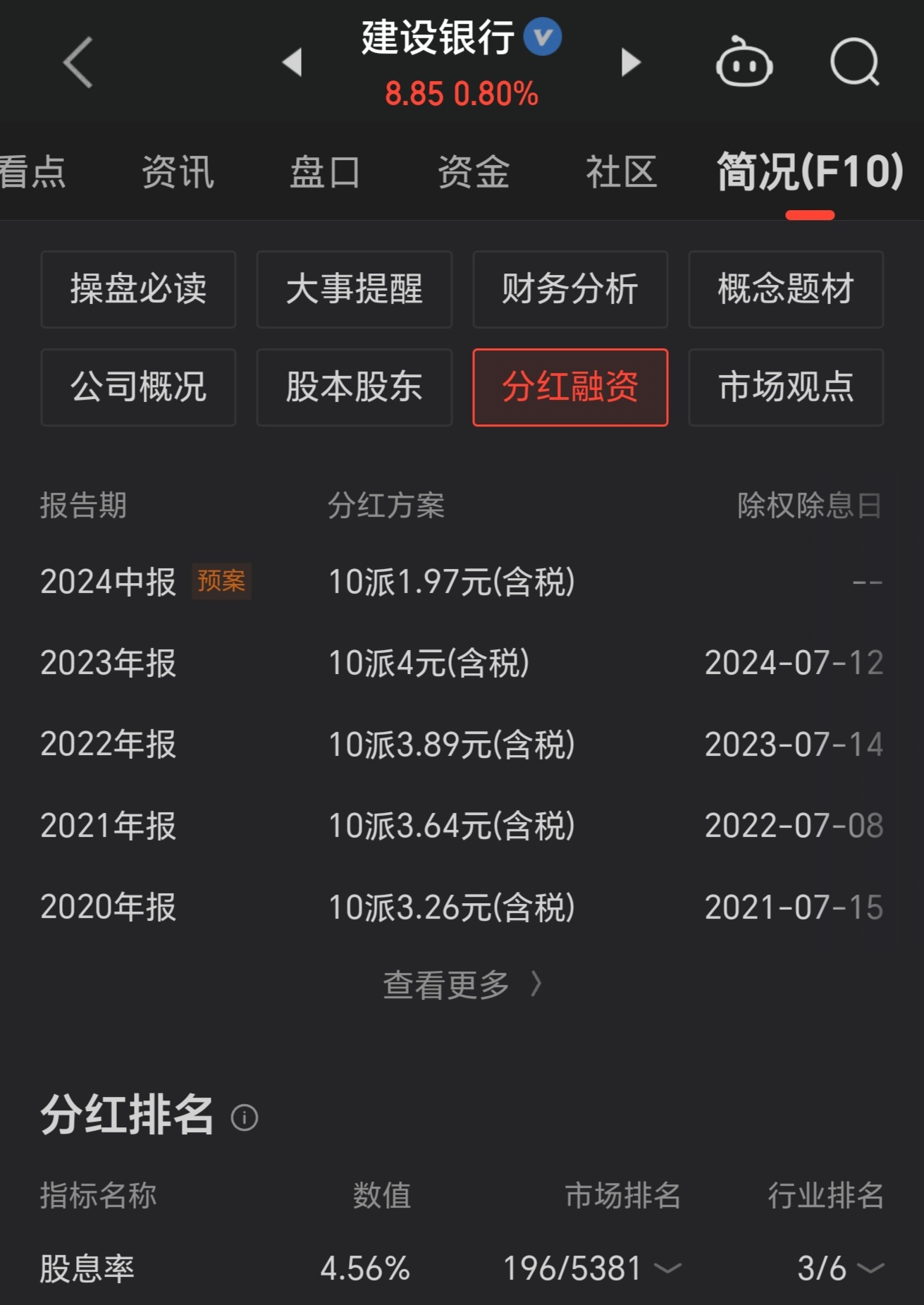This screenshot has height=1305, width=924.
Task: Open the info tooltip next to 分红排名
Action: coord(243,1118)
